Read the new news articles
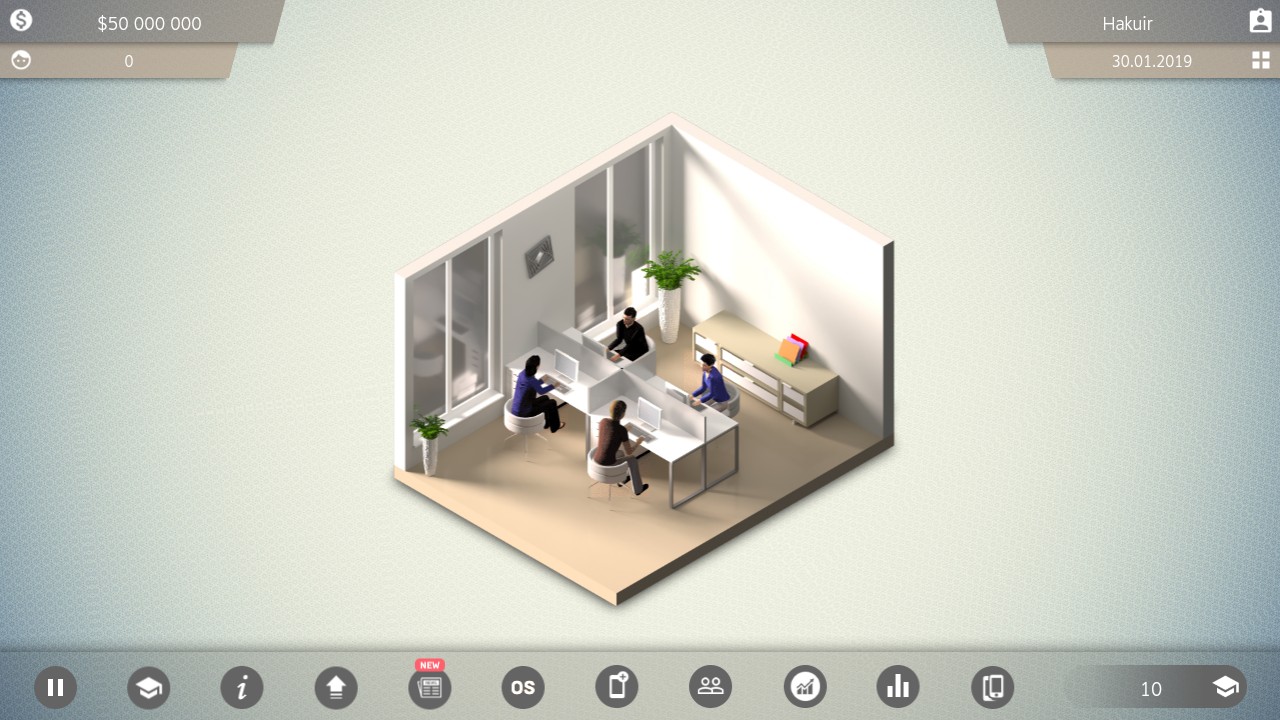The image size is (1280, 720). [x=430, y=688]
